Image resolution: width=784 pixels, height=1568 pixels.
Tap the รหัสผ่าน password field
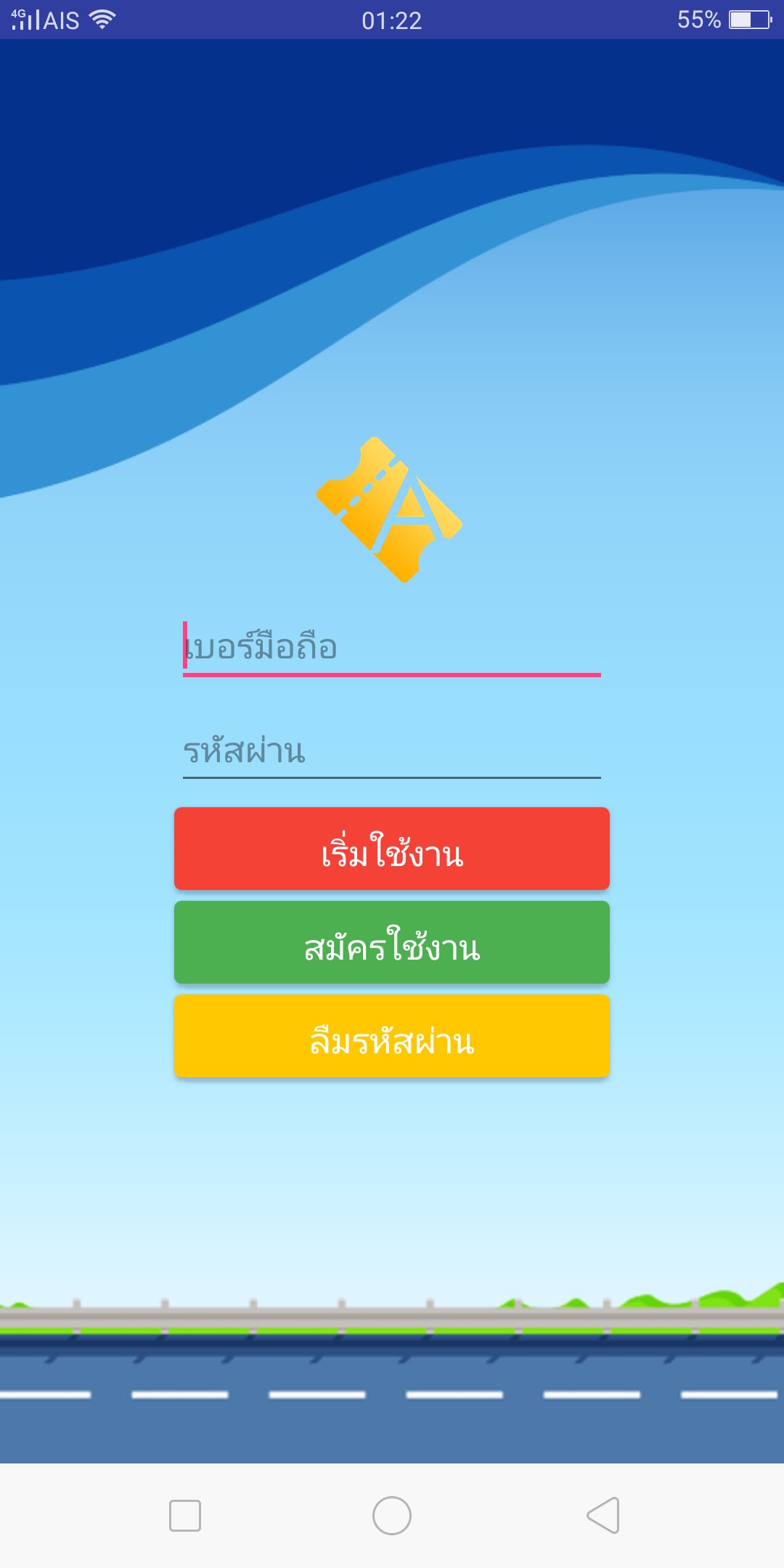coord(392,751)
